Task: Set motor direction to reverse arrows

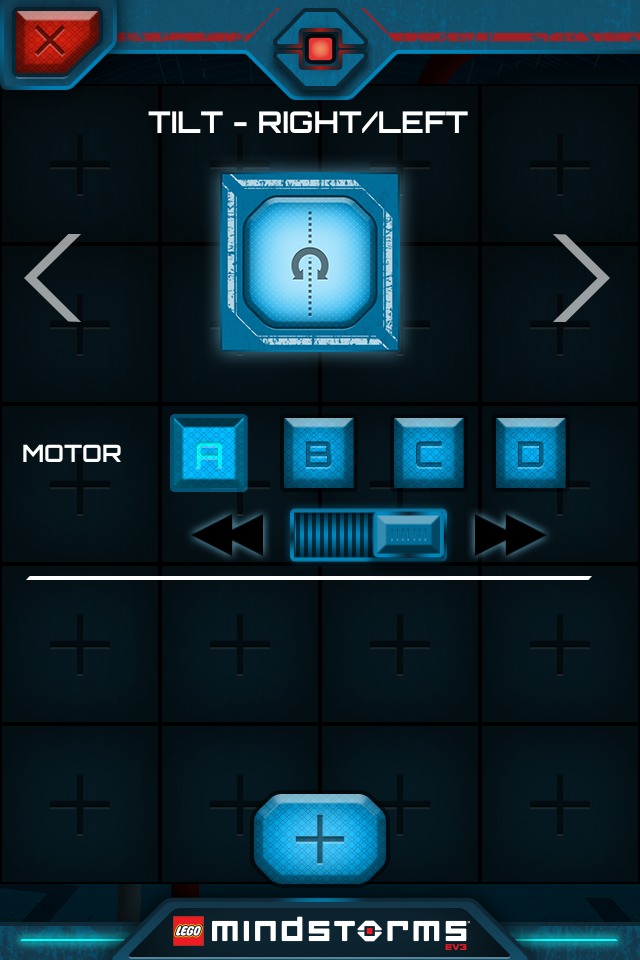Action: click(x=228, y=535)
